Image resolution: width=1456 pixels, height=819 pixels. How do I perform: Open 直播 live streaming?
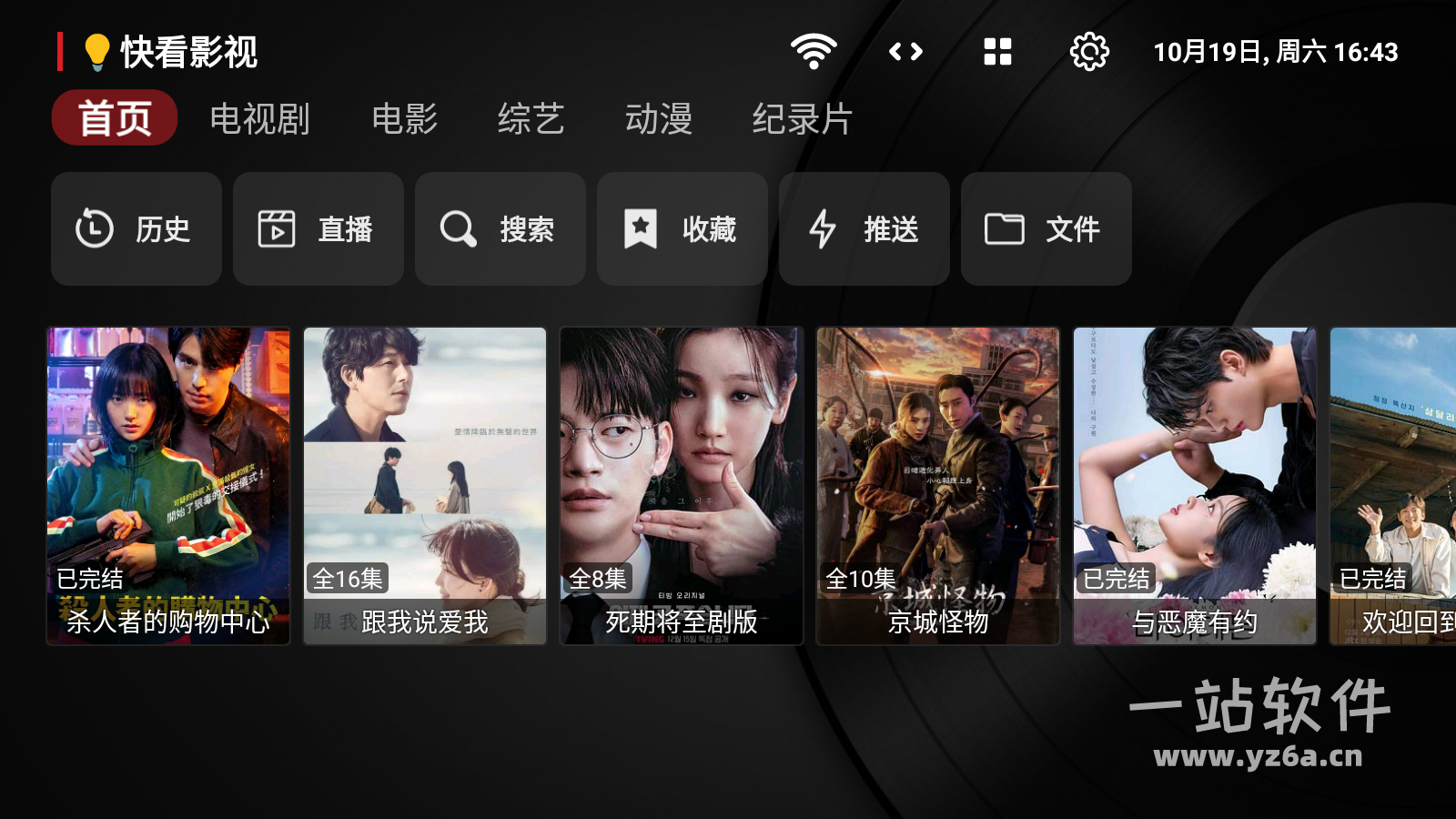[318, 229]
